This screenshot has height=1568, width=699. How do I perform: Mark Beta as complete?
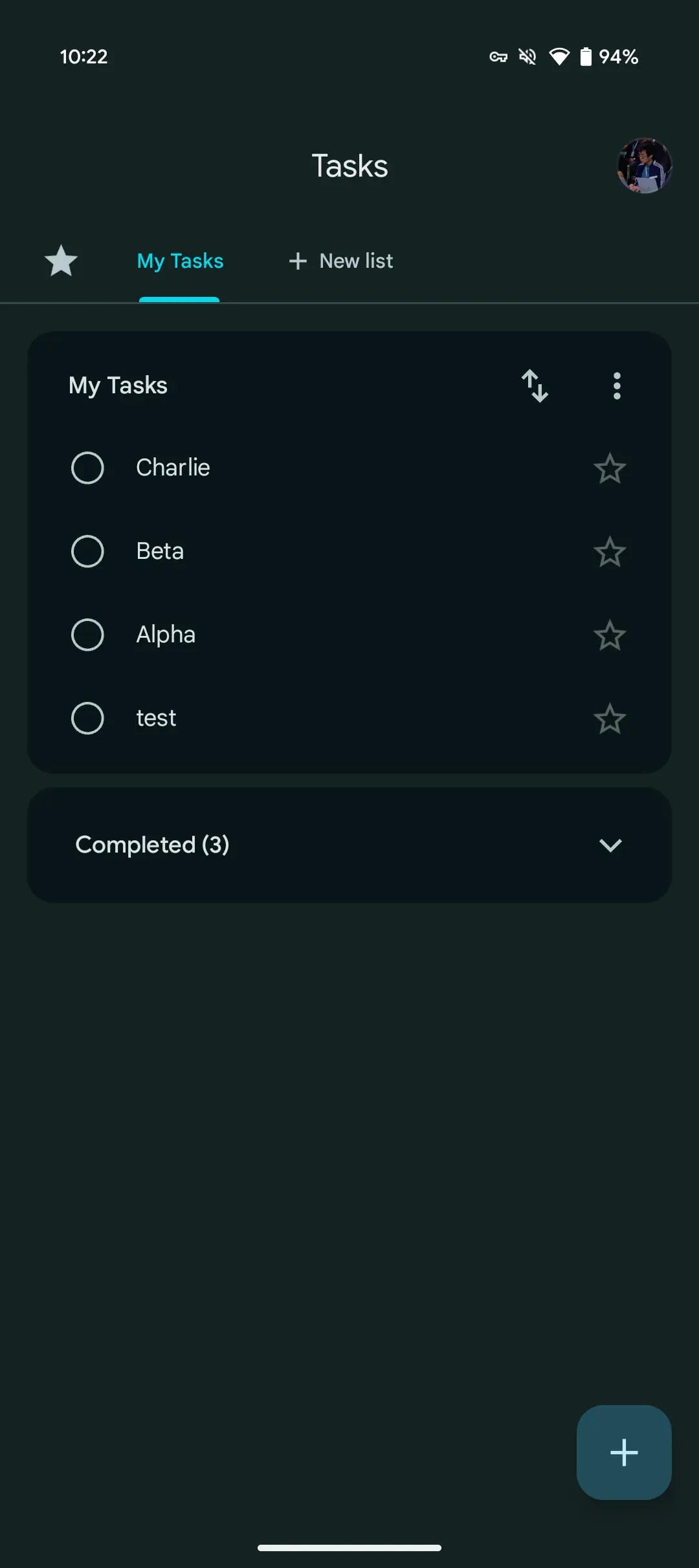tap(87, 551)
